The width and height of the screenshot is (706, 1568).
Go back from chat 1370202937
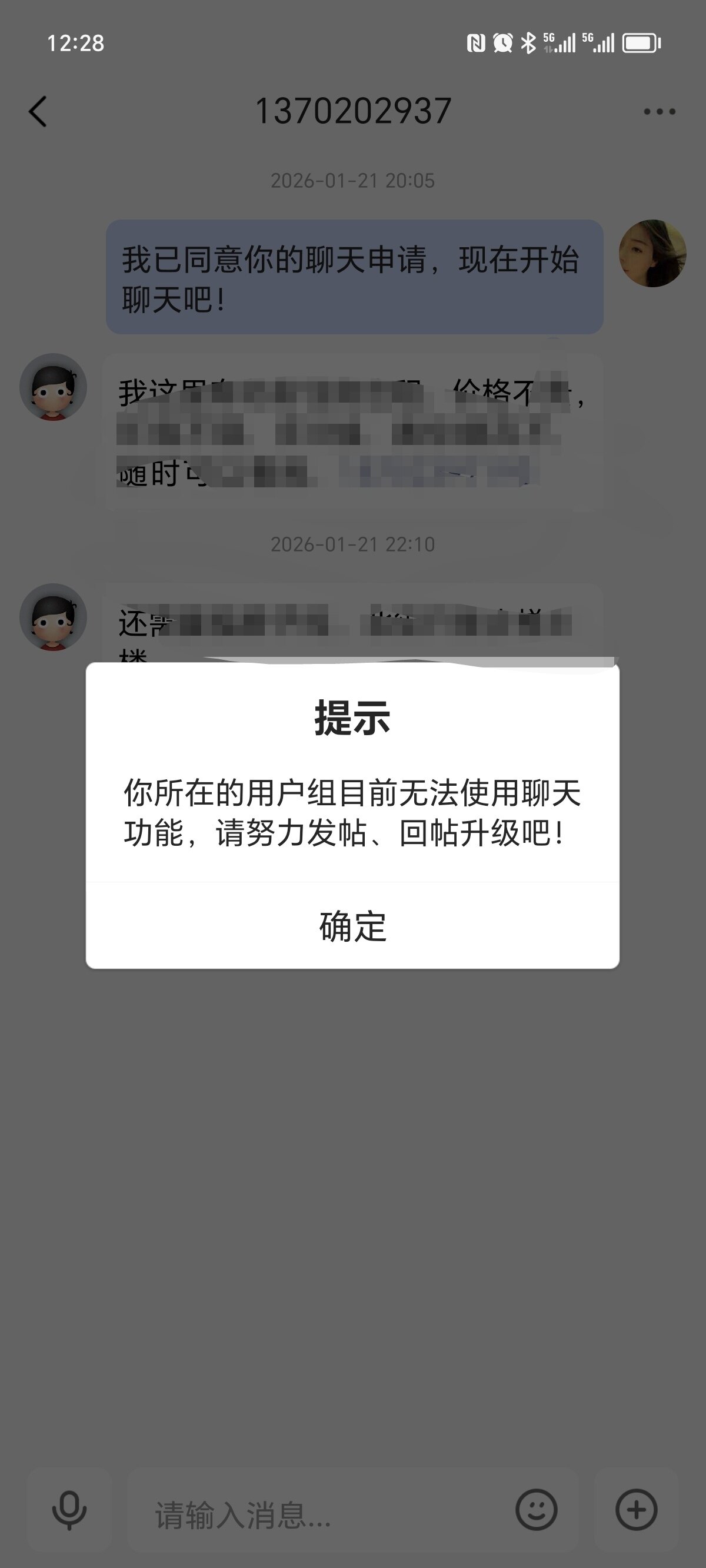coord(38,112)
